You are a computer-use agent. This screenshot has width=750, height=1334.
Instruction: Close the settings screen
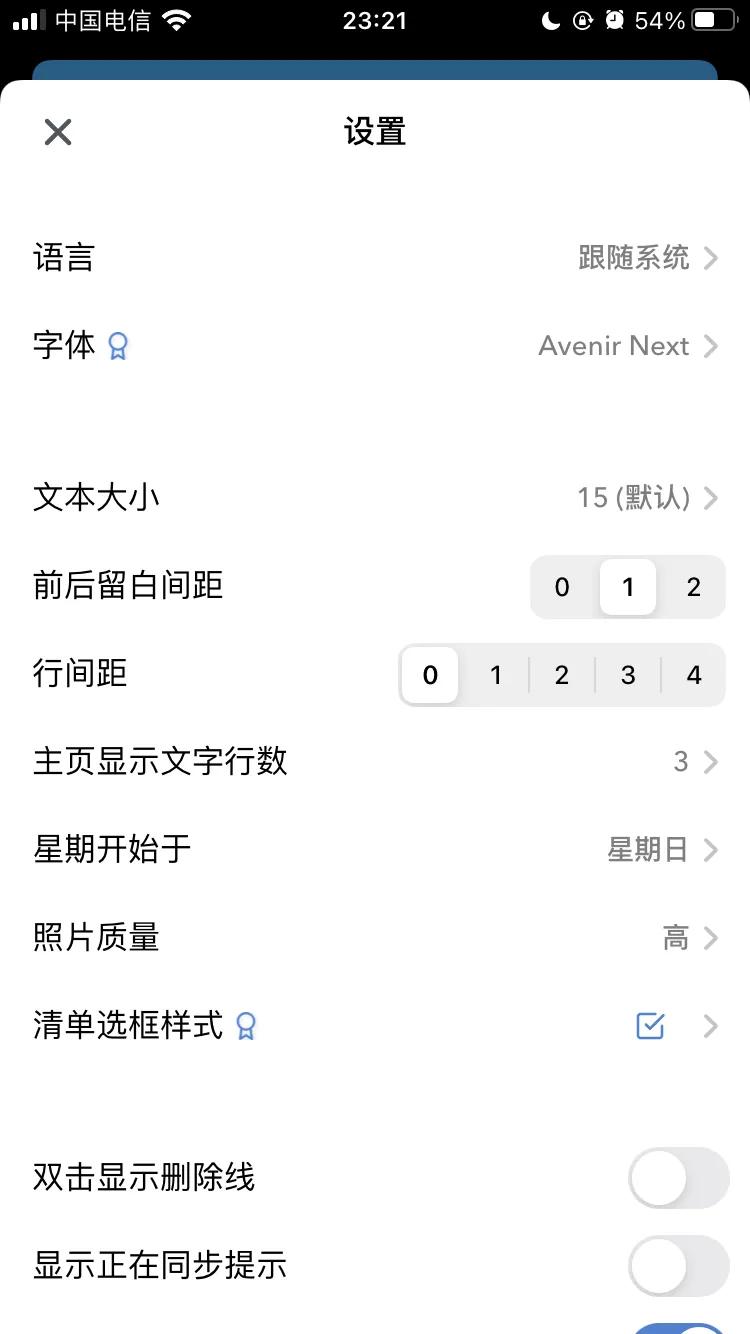[57, 132]
